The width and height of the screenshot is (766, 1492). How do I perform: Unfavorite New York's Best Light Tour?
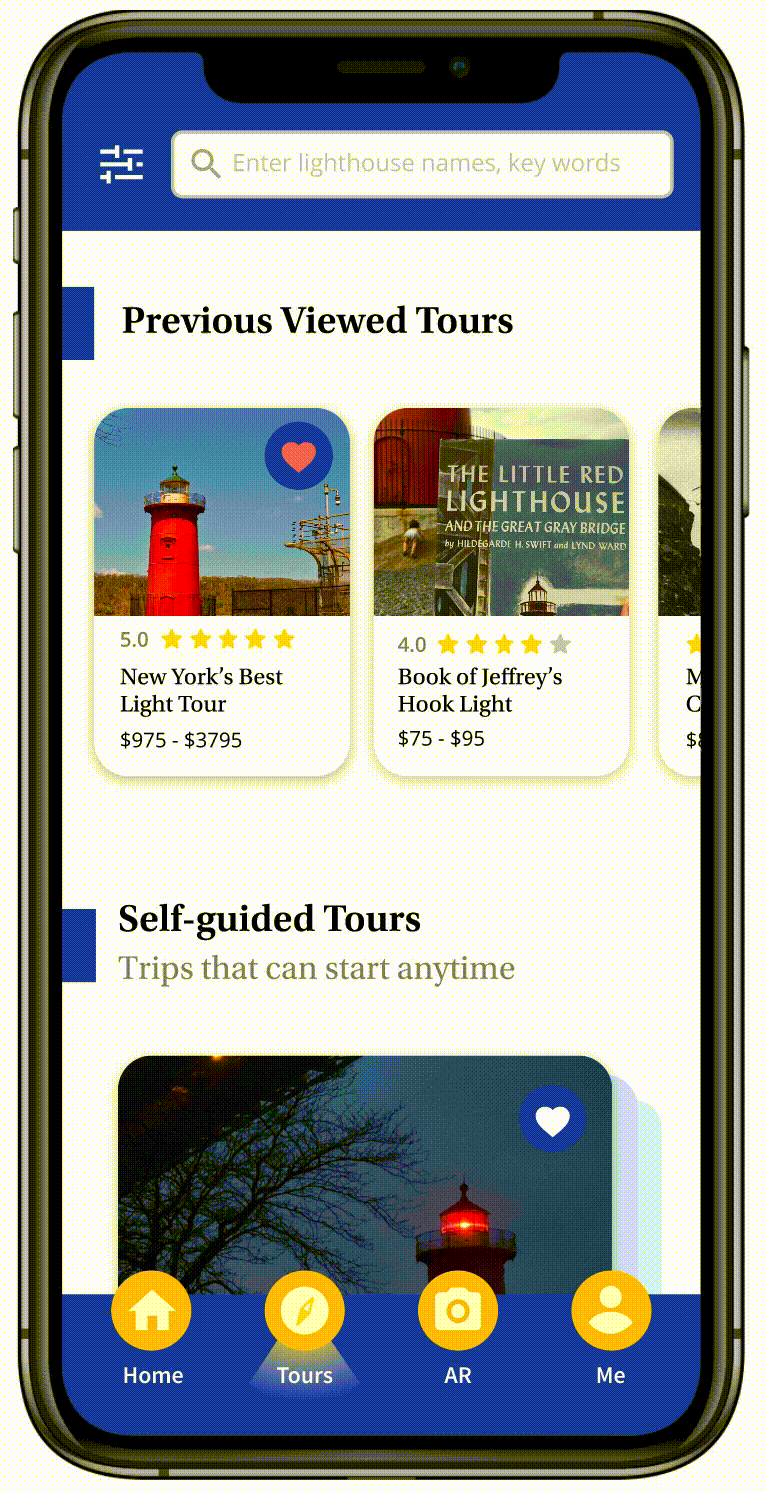298,456
